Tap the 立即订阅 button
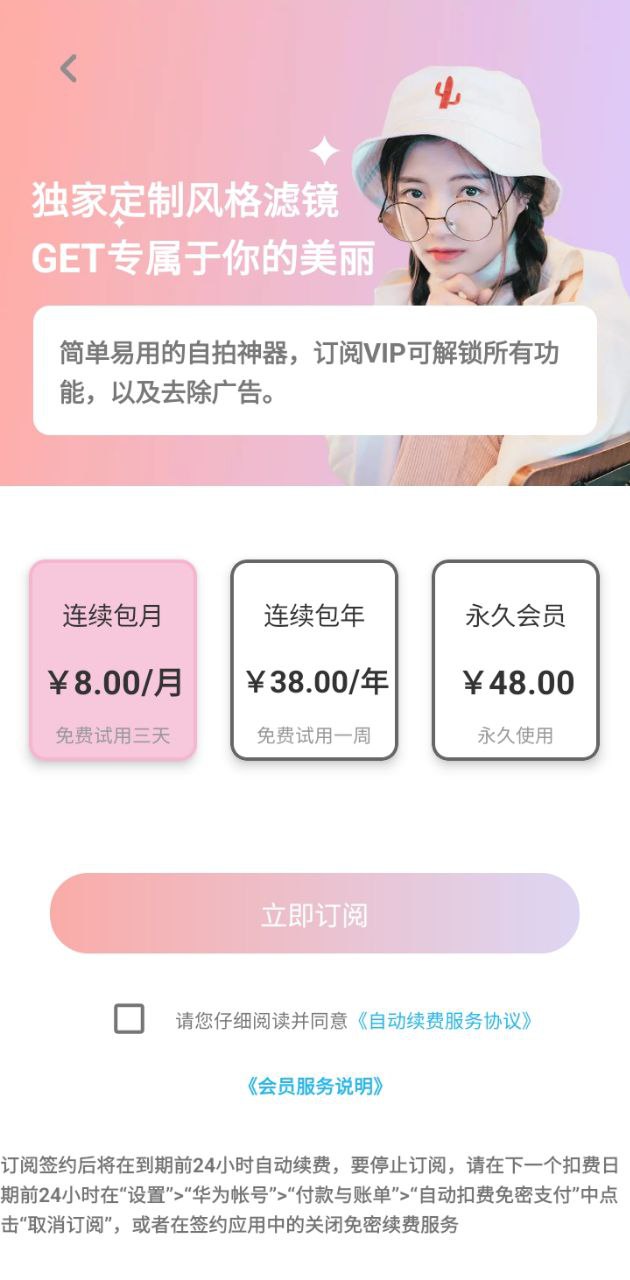The width and height of the screenshot is (630, 1280). click(314, 913)
